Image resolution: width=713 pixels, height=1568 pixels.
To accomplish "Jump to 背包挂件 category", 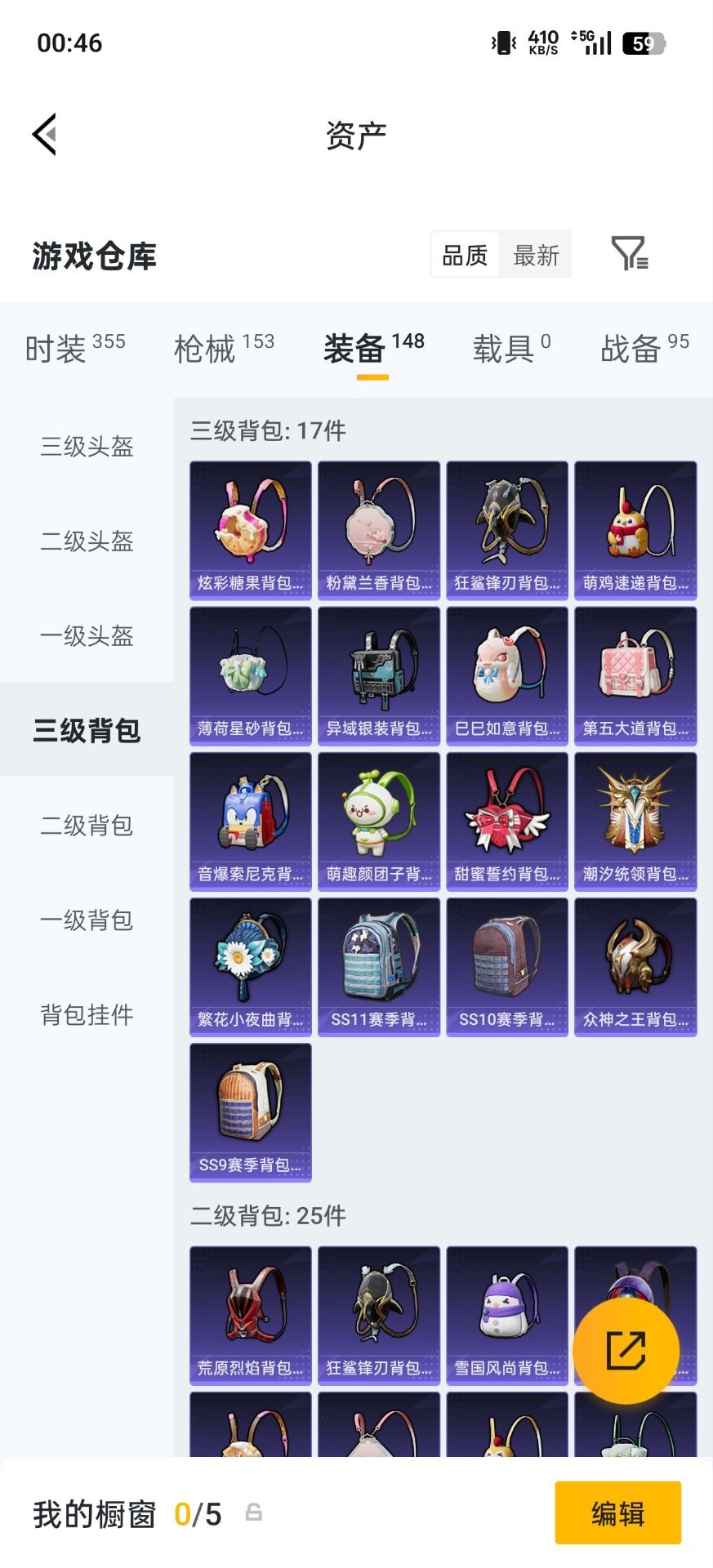I will [x=87, y=1015].
